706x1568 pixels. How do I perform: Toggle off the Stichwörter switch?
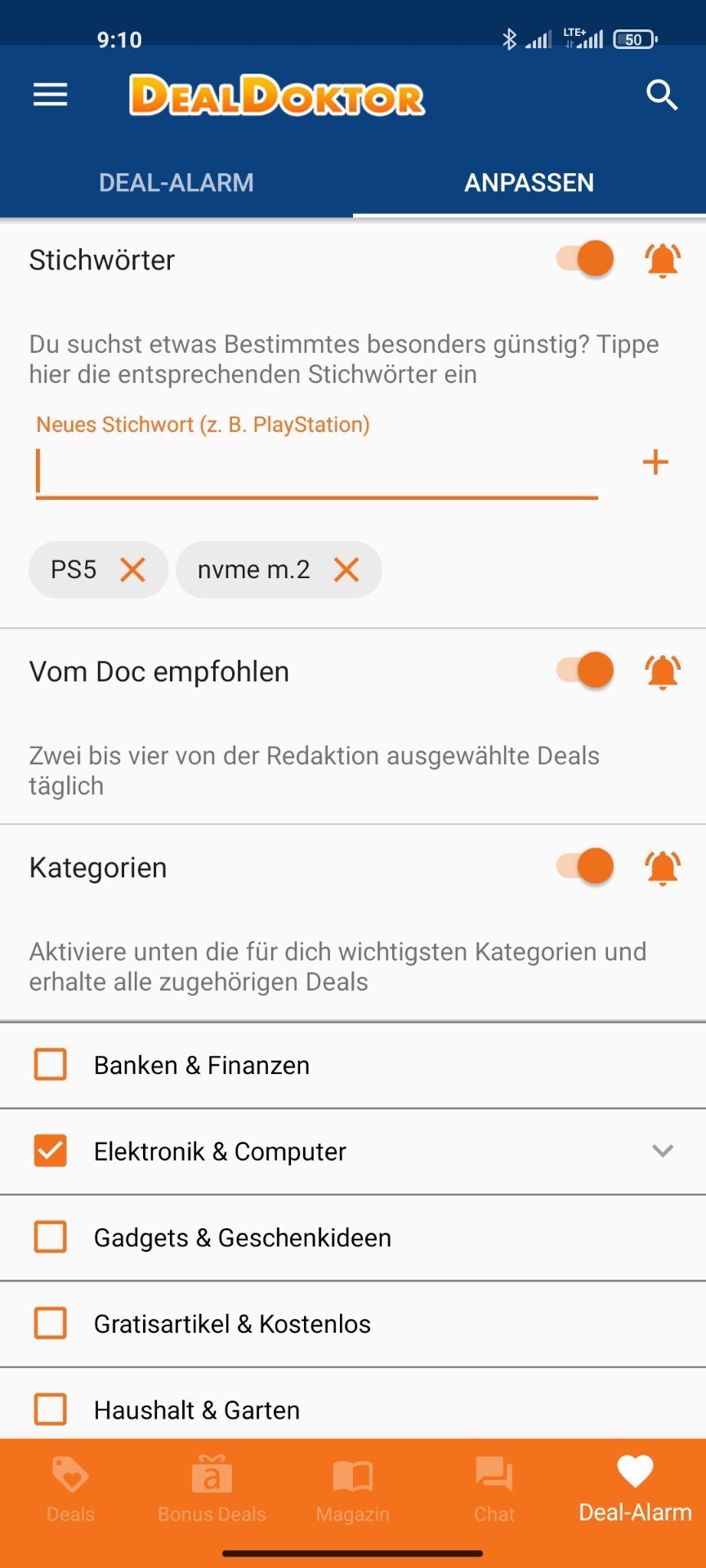tap(585, 259)
